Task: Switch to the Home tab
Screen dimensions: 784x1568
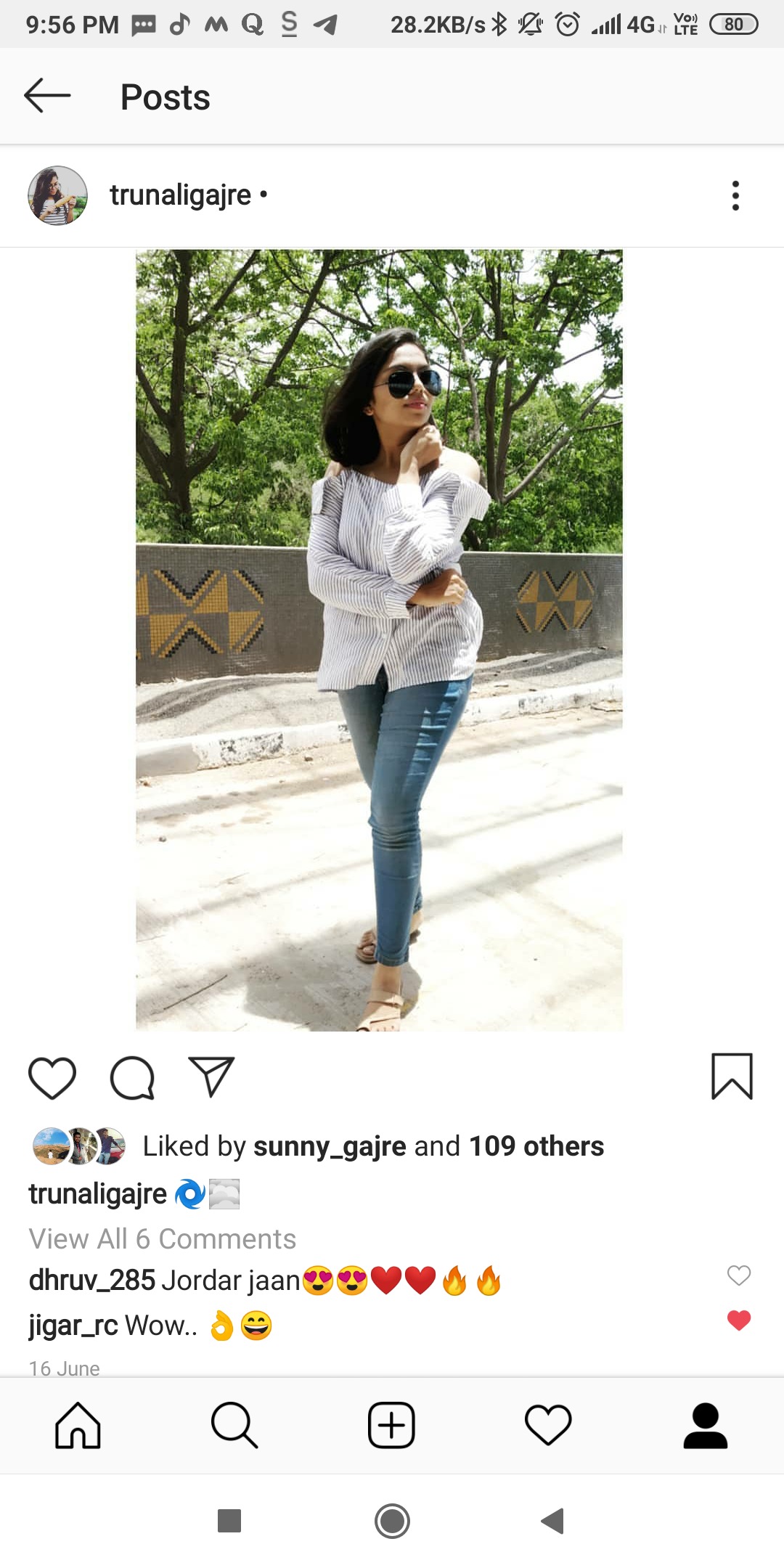Action: click(78, 1426)
